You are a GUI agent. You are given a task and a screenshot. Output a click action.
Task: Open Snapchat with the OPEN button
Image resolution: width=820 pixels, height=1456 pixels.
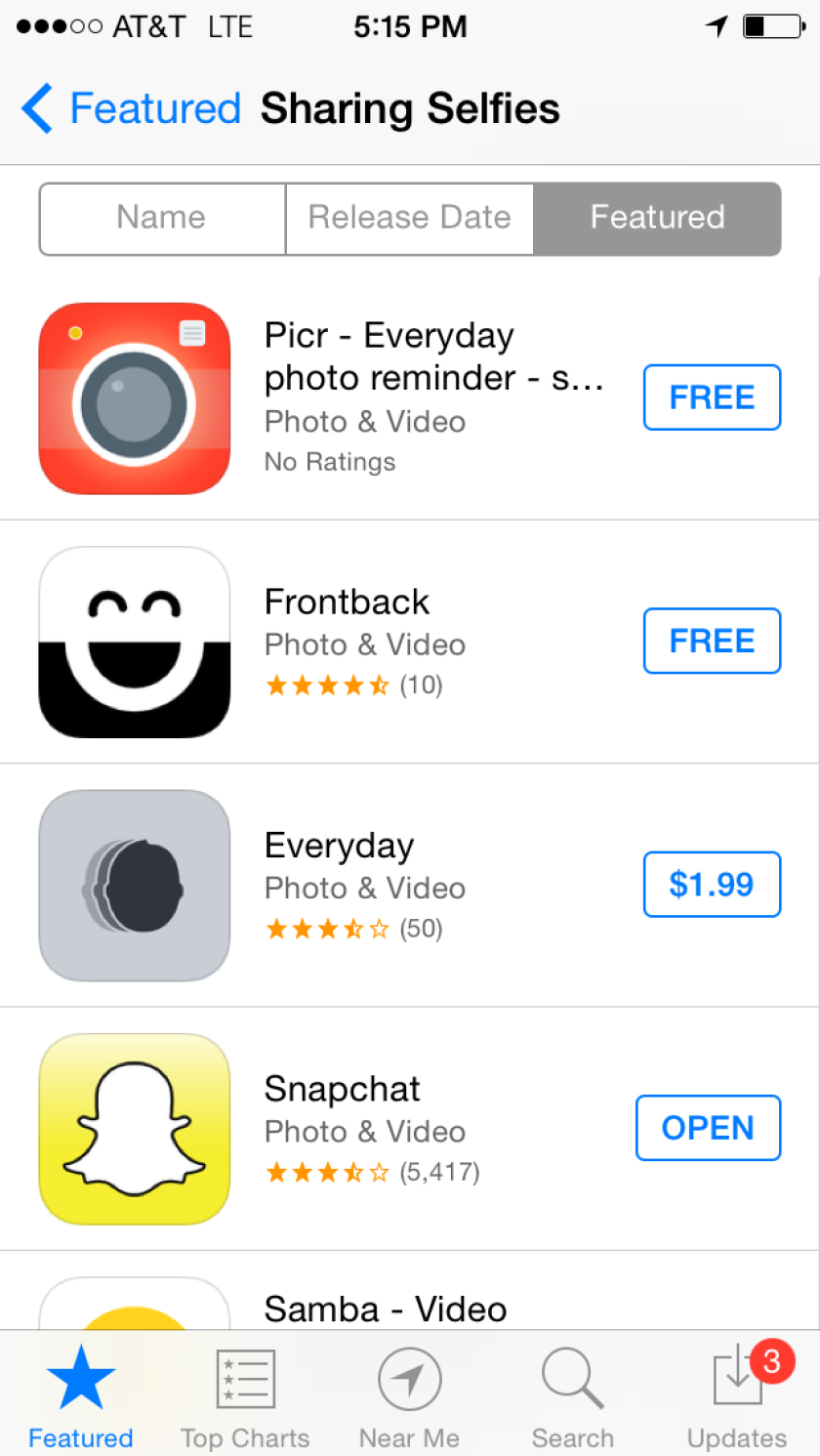coord(708,1128)
